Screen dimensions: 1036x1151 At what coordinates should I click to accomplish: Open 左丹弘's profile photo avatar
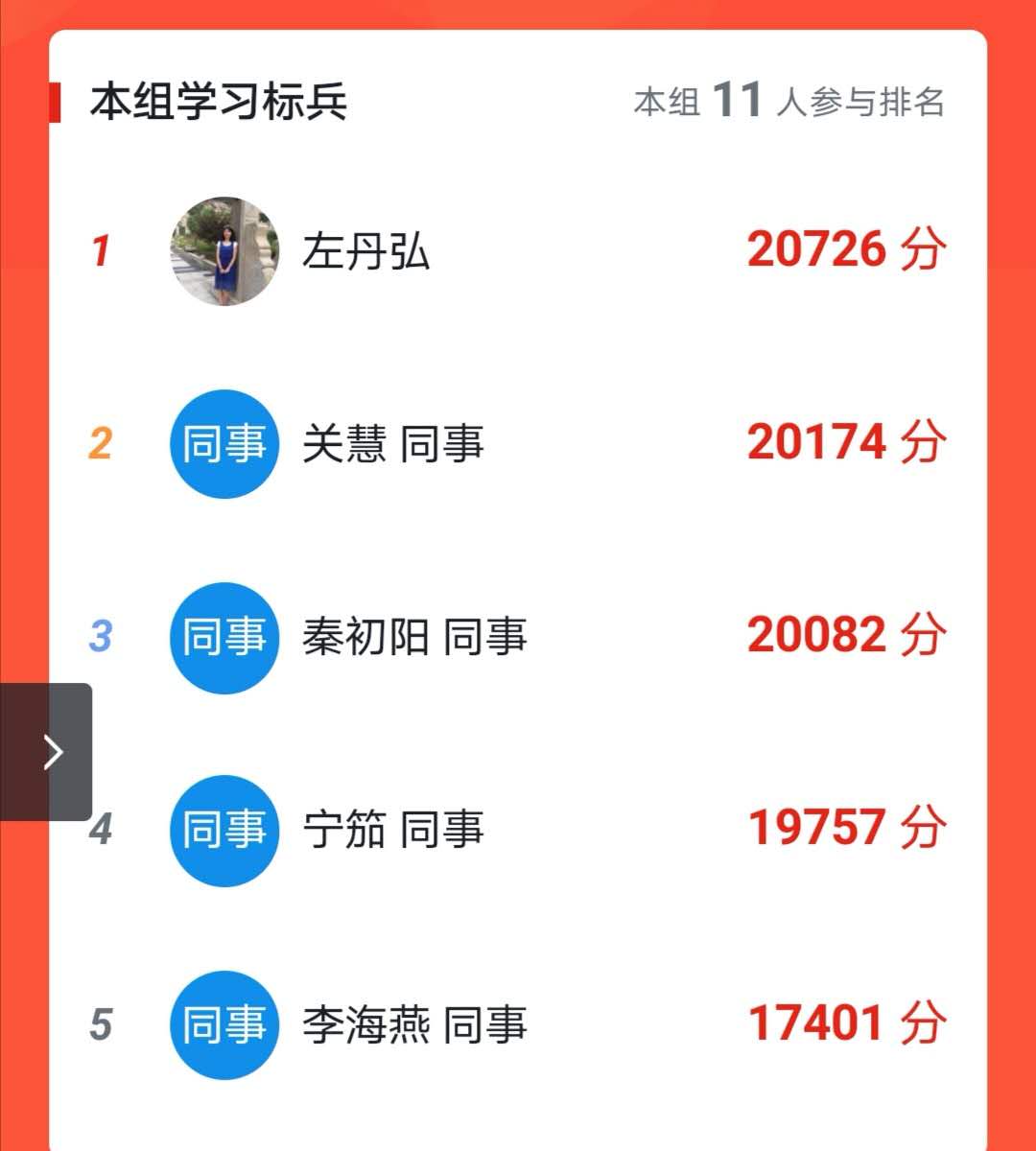tap(224, 251)
